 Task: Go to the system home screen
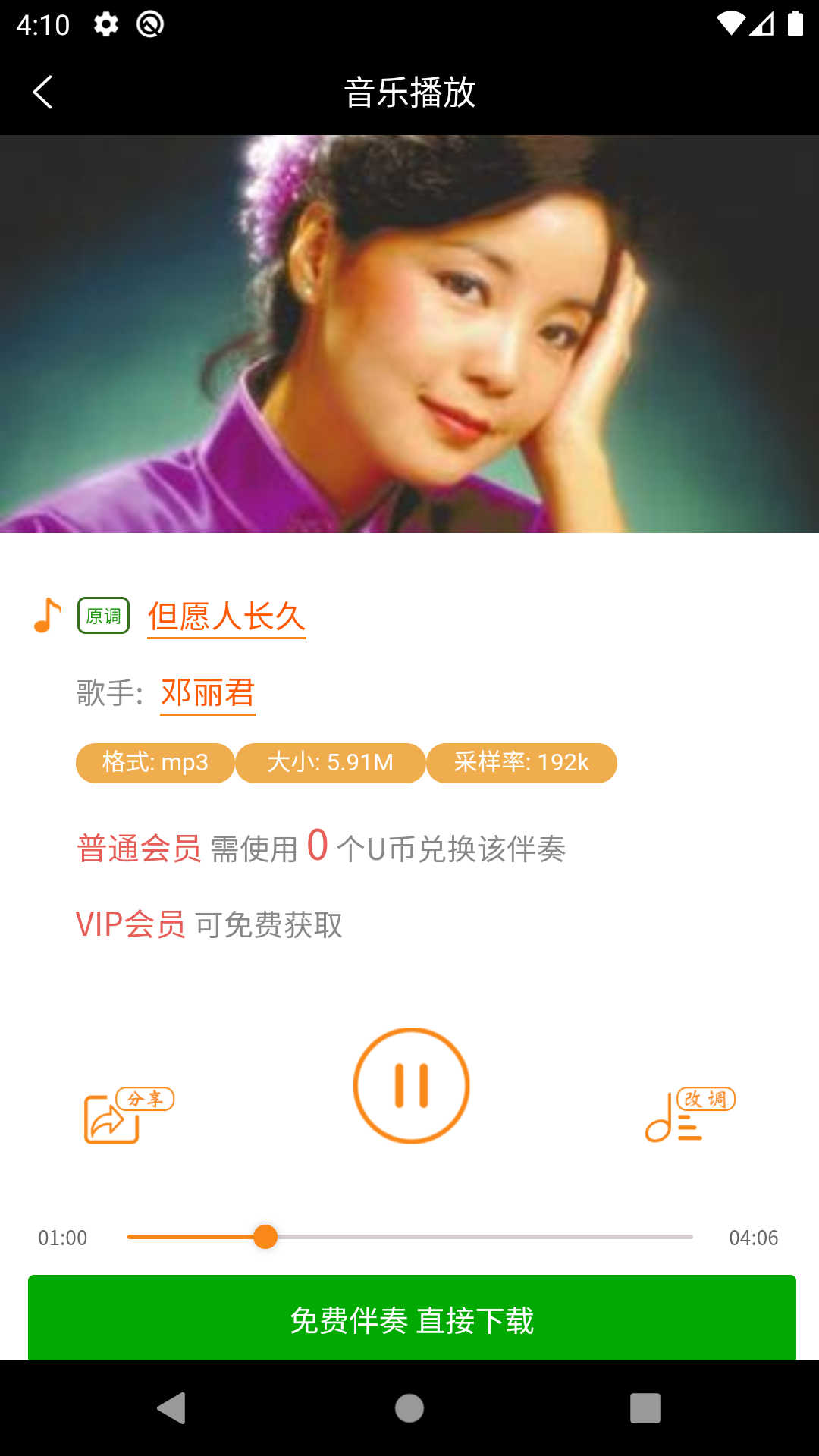pos(409,1408)
